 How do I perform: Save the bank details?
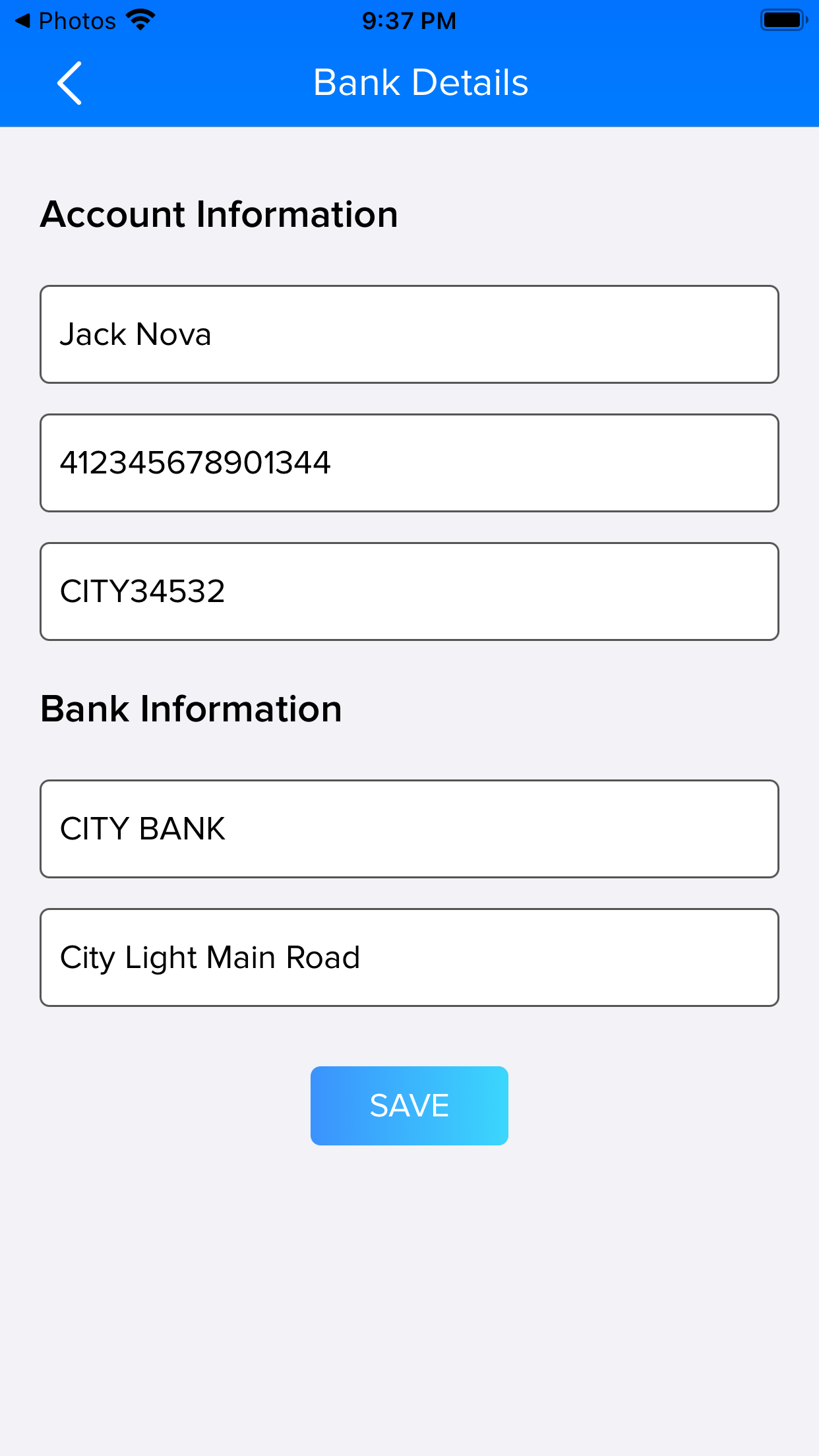click(x=409, y=1106)
